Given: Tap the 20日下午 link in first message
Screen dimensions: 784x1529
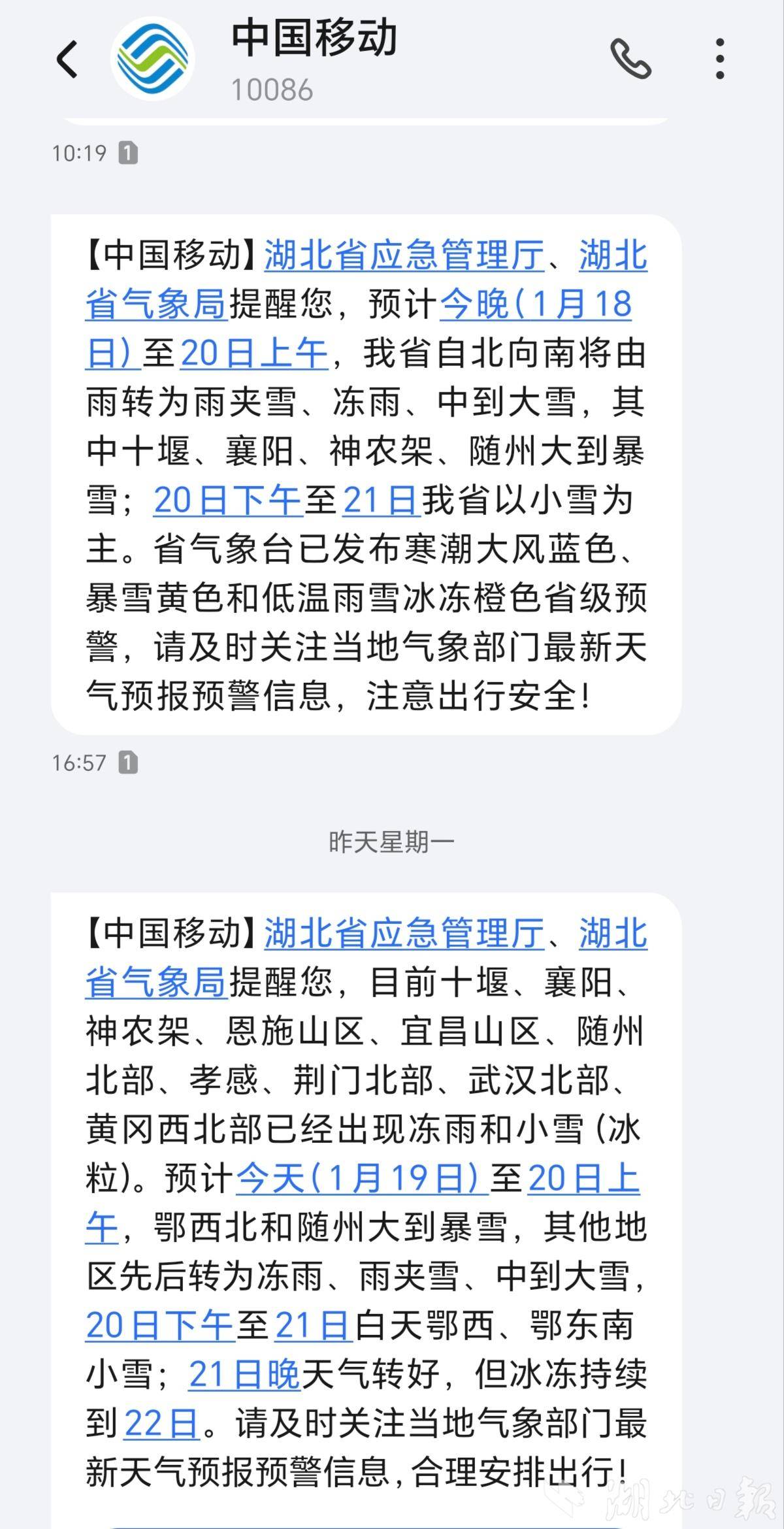Looking at the screenshot, I should 227,501.
